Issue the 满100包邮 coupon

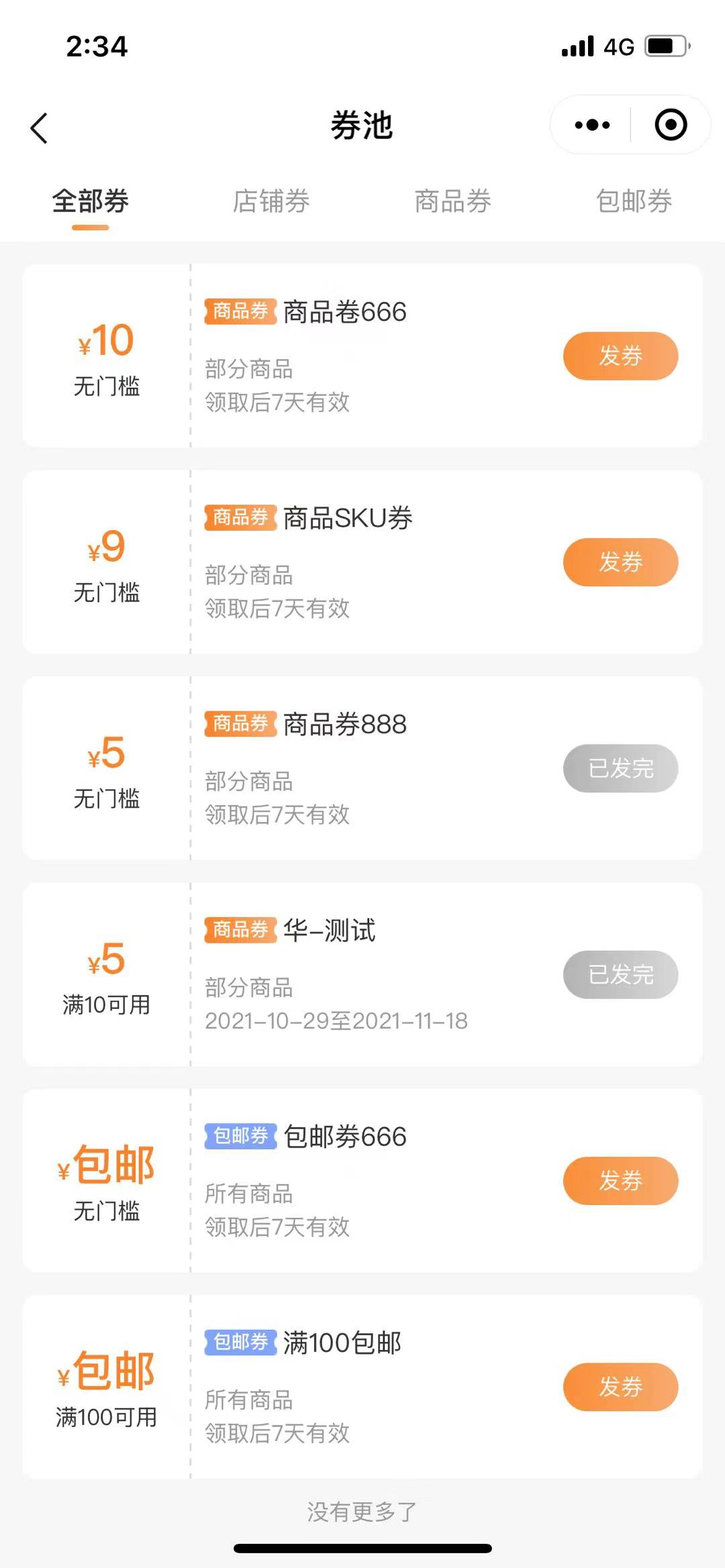pos(620,1387)
